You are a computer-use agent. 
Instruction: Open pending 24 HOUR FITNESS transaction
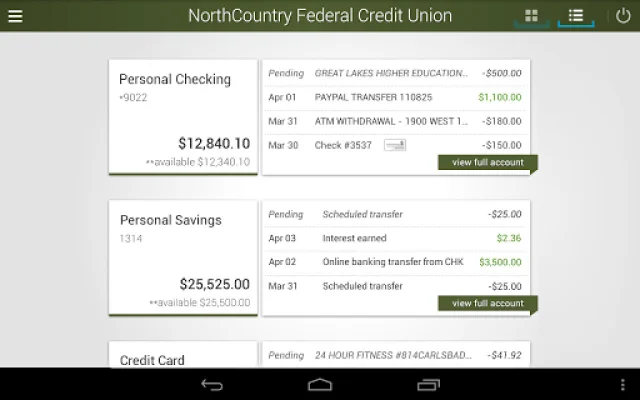(x=396, y=355)
